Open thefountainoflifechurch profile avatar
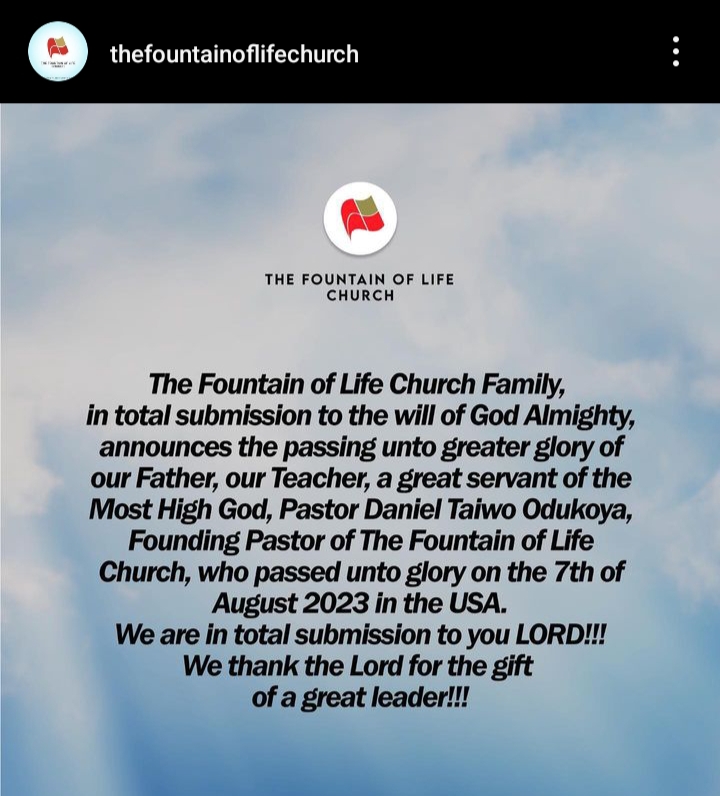 pos(57,52)
